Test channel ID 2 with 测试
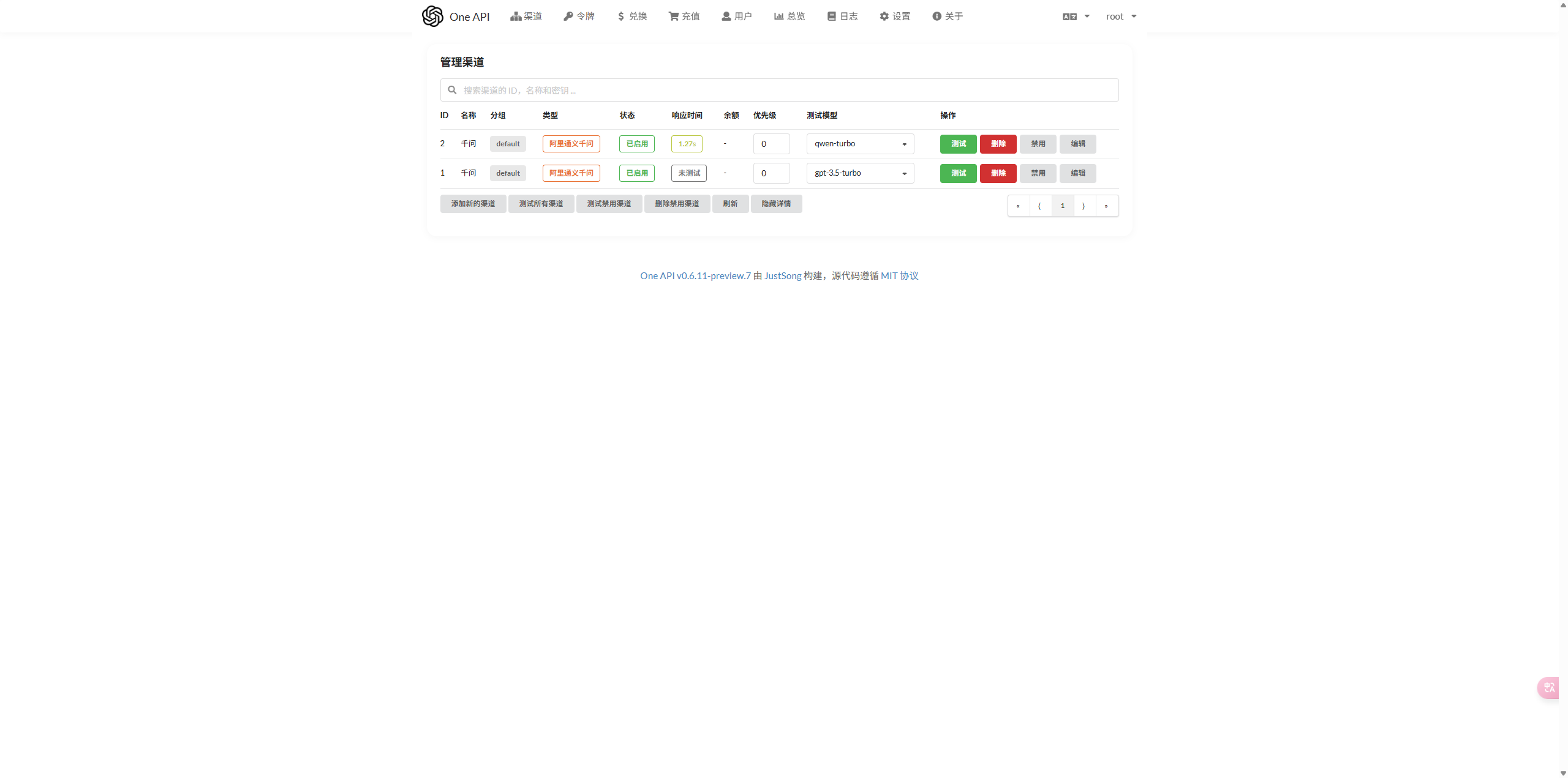 (x=958, y=144)
